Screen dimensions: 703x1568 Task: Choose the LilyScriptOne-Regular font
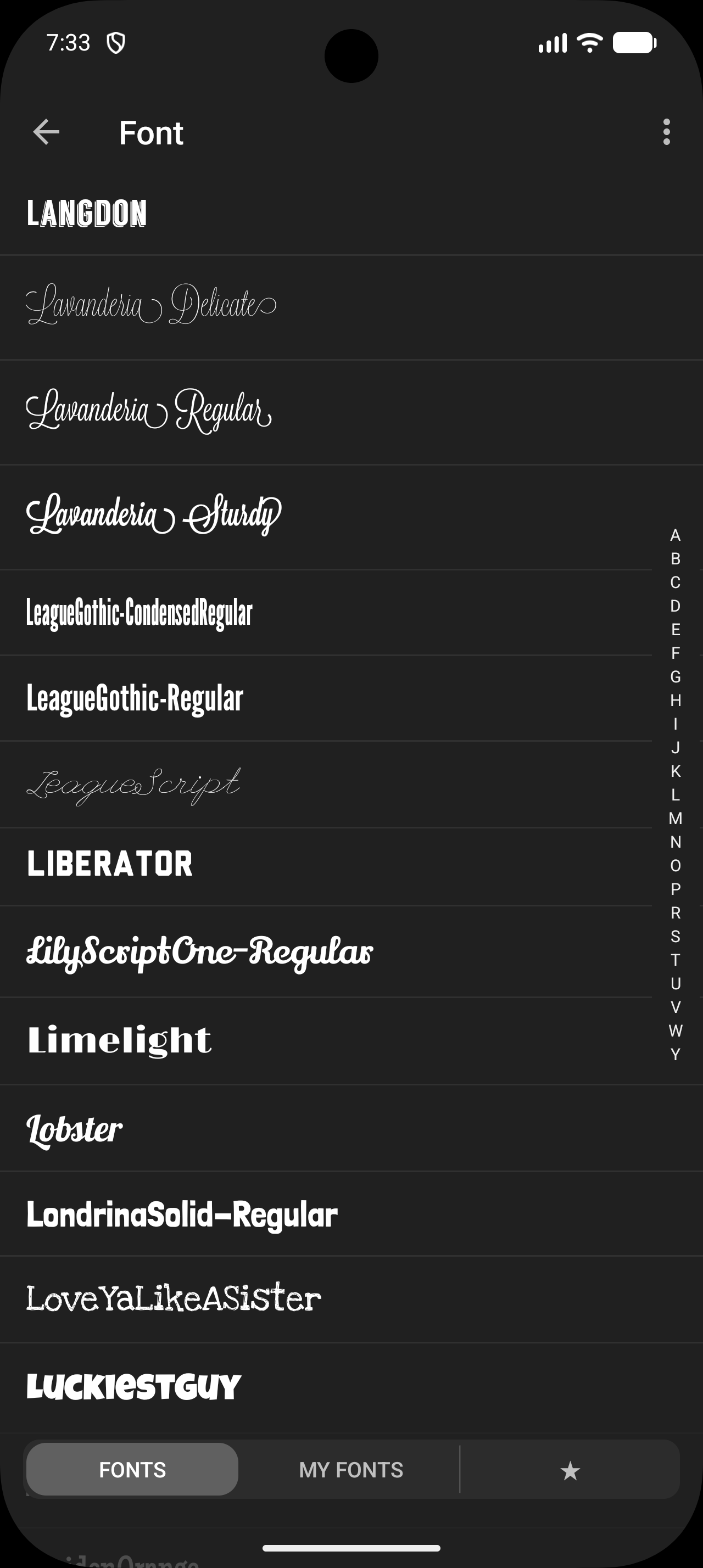click(x=326, y=952)
